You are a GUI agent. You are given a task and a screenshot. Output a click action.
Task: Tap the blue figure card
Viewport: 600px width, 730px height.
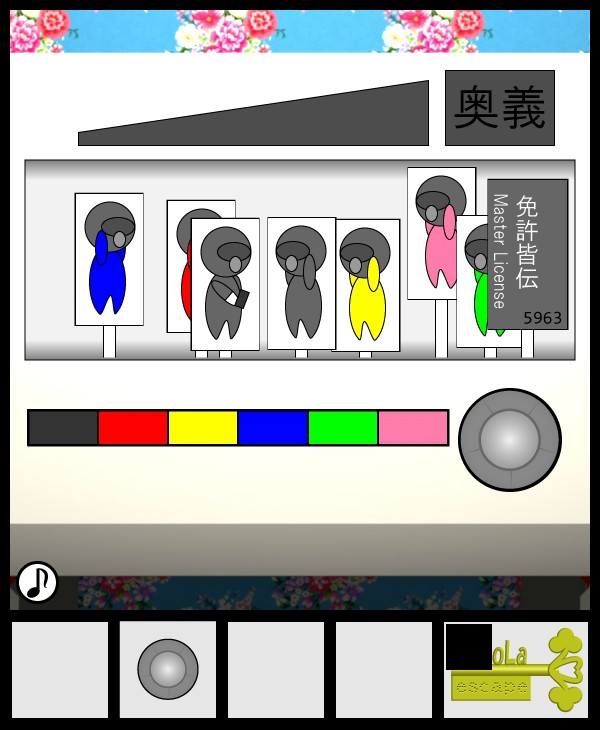point(109,259)
